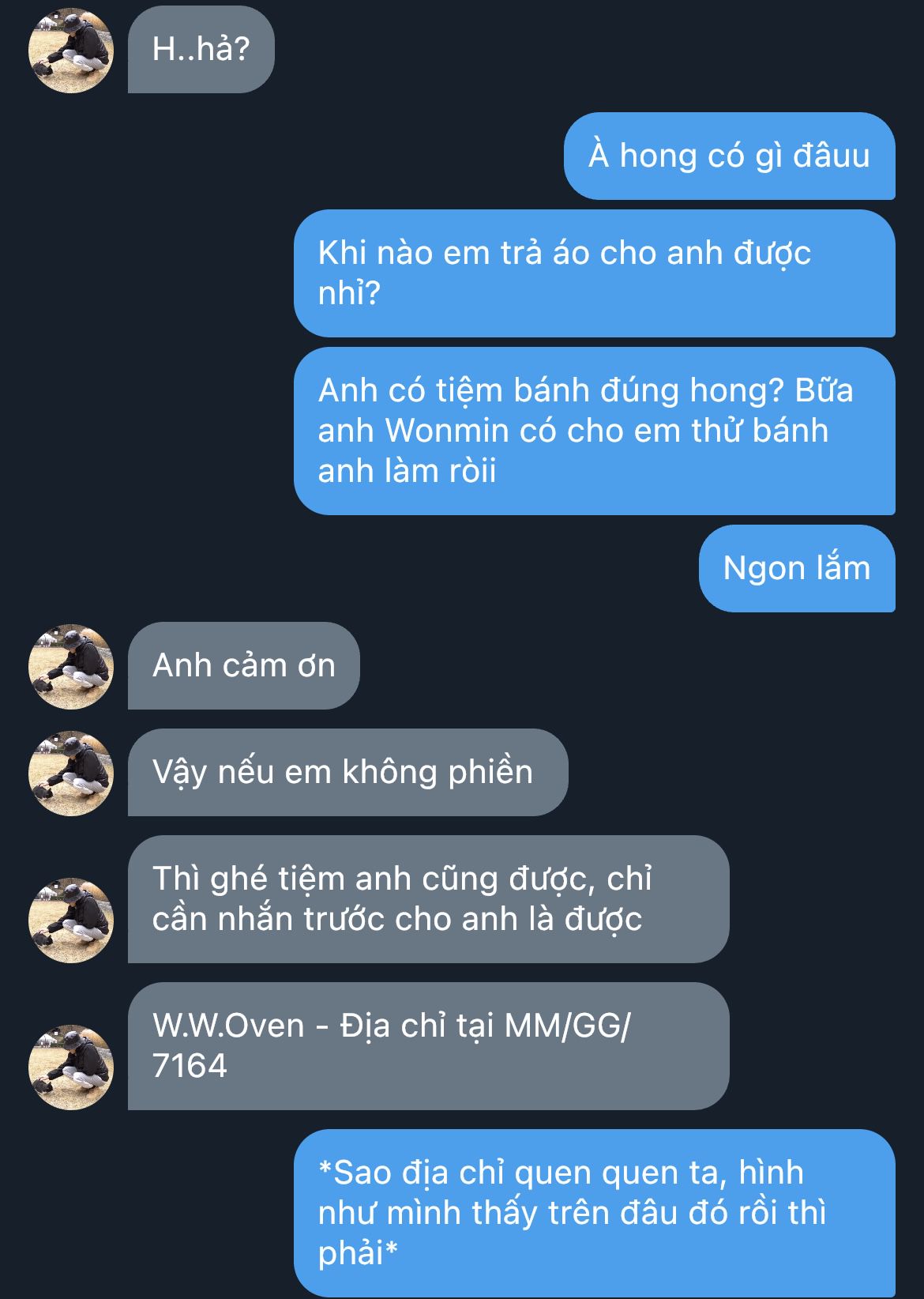Open sender's avatar beside "H..hả?" message
The image size is (924, 1299).
(71, 51)
